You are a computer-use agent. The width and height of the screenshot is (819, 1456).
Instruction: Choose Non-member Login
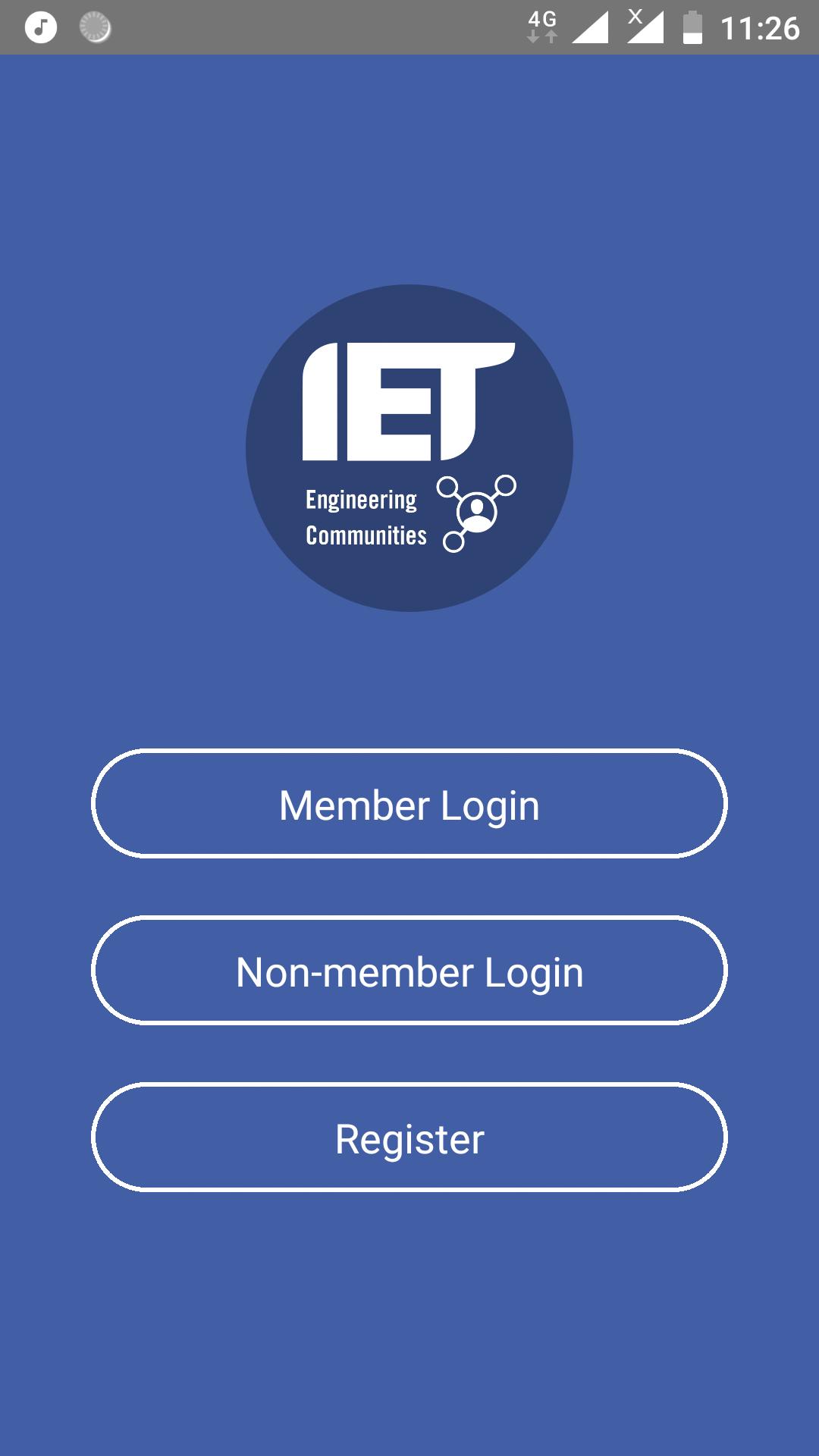[409, 971]
